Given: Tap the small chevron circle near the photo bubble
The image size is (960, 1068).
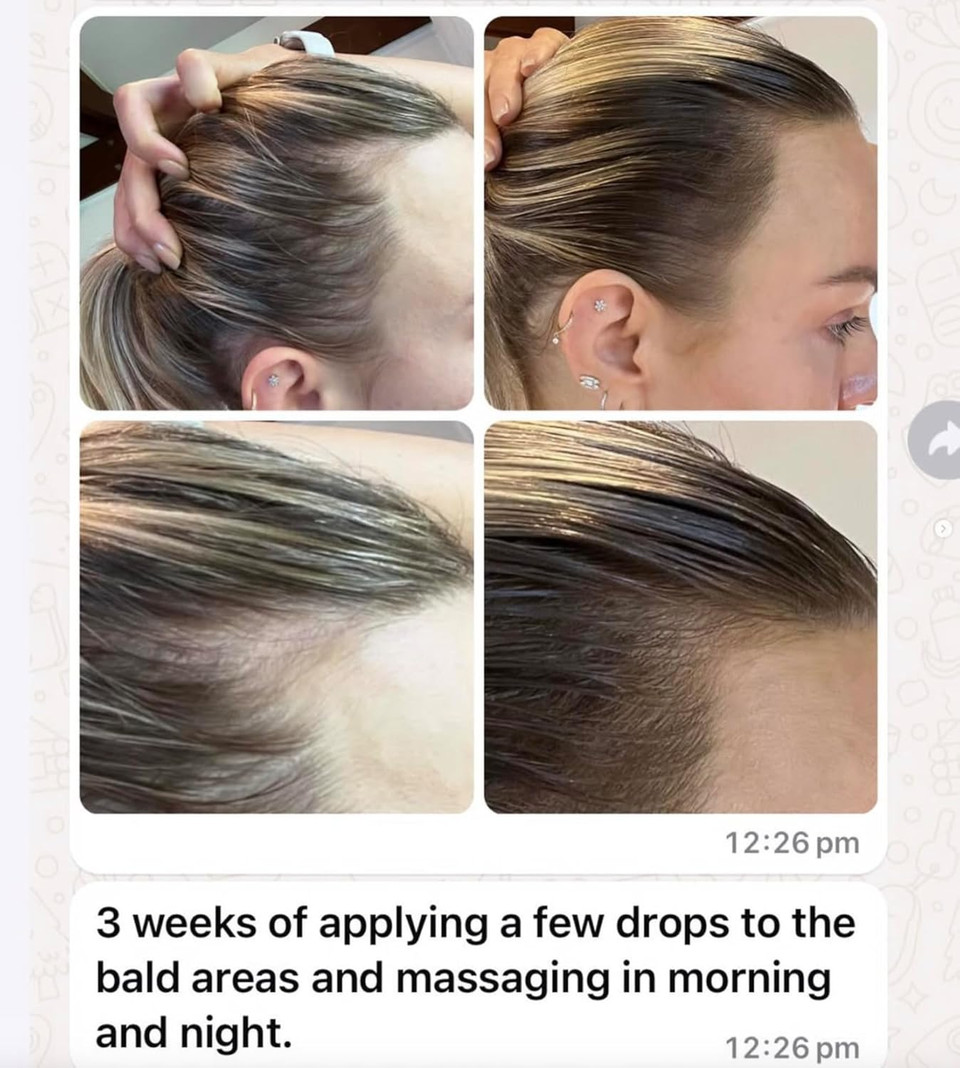Looking at the screenshot, I should [x=941, y=526].
